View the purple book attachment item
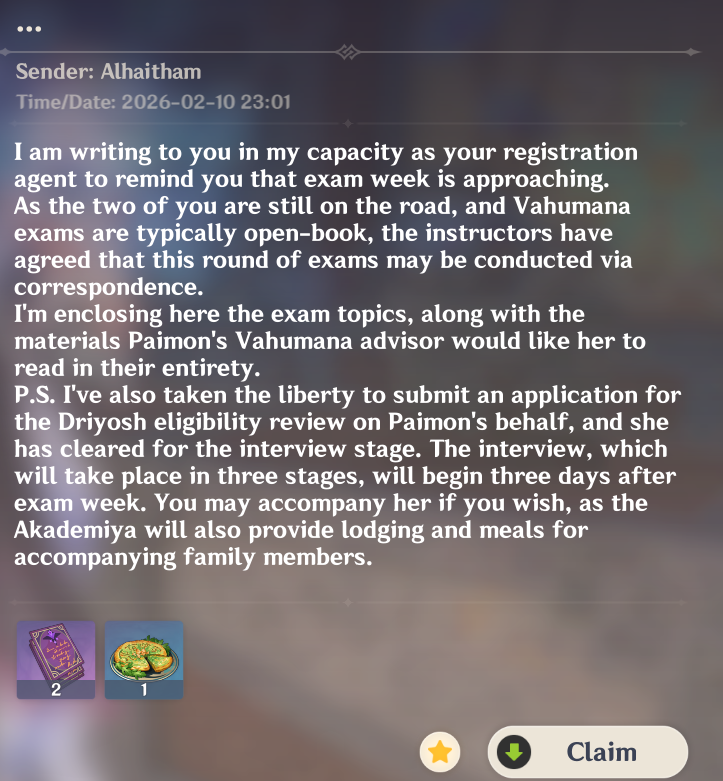Viewport: 723px width, 781px height. 56,658
